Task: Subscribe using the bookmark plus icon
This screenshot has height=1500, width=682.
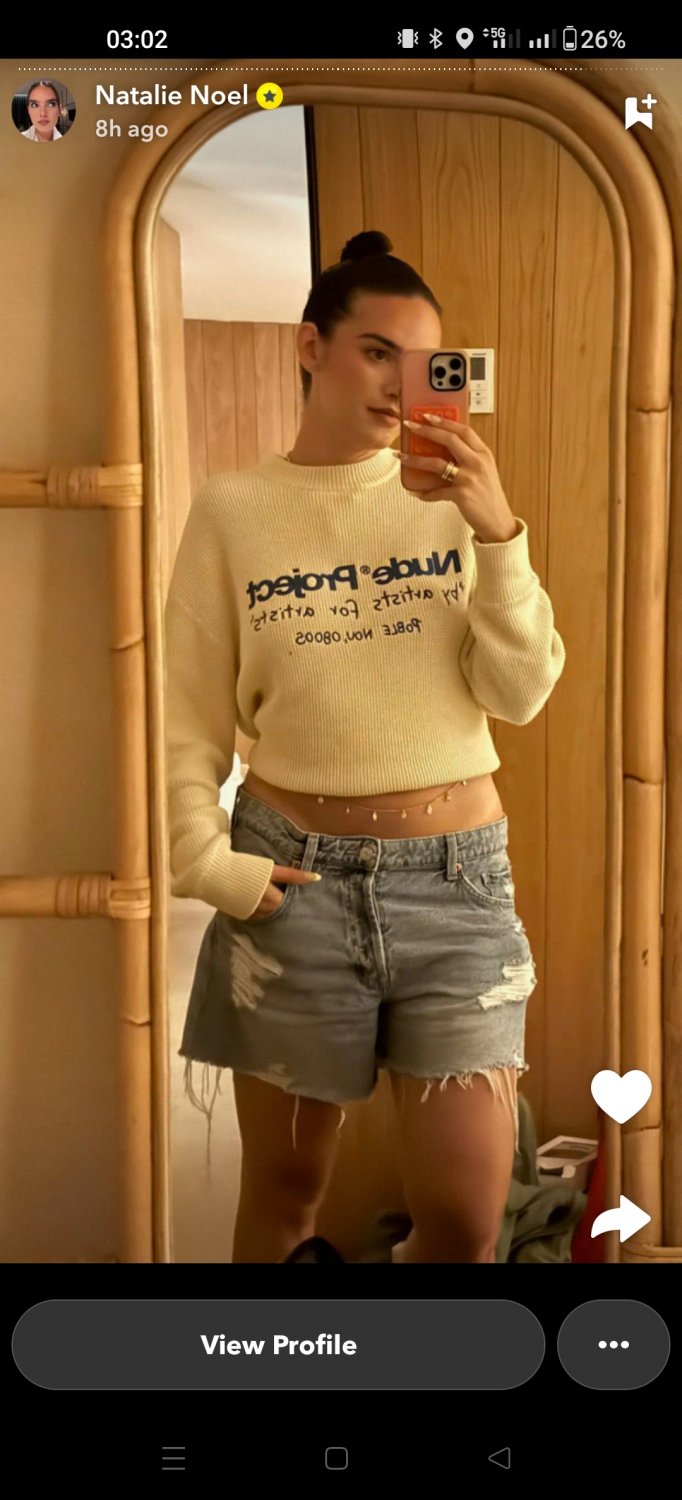Action: pyautogui.click(x=639, y=112)
